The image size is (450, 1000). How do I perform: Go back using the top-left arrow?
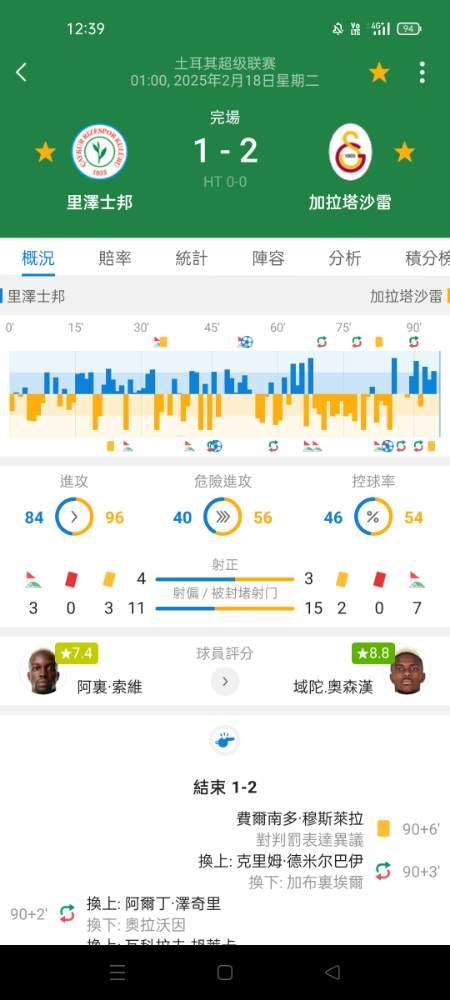point(21,73)
